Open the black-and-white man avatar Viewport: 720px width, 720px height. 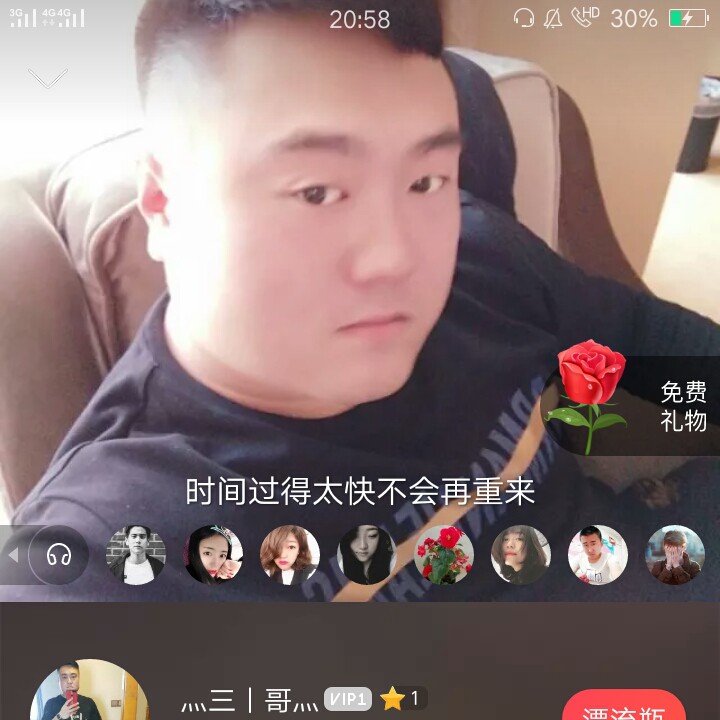(x=136, y=555)
